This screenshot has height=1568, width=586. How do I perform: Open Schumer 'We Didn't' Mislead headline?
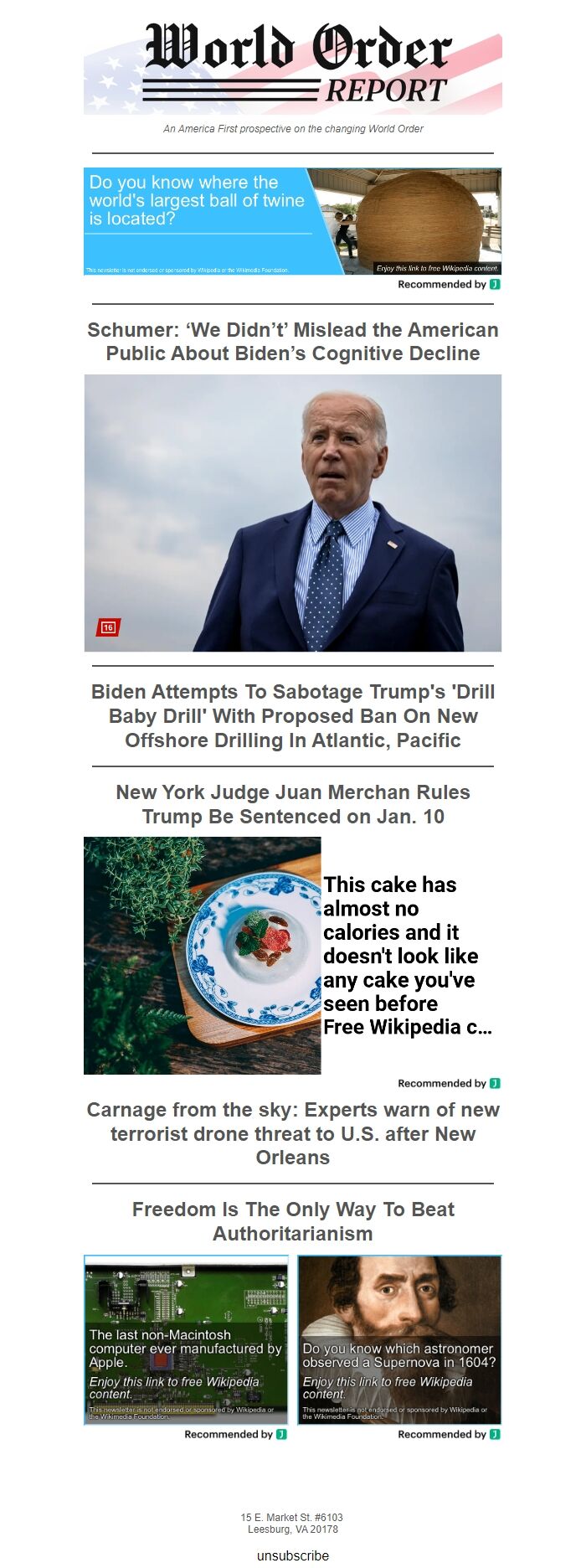click(x=292, y=342)
